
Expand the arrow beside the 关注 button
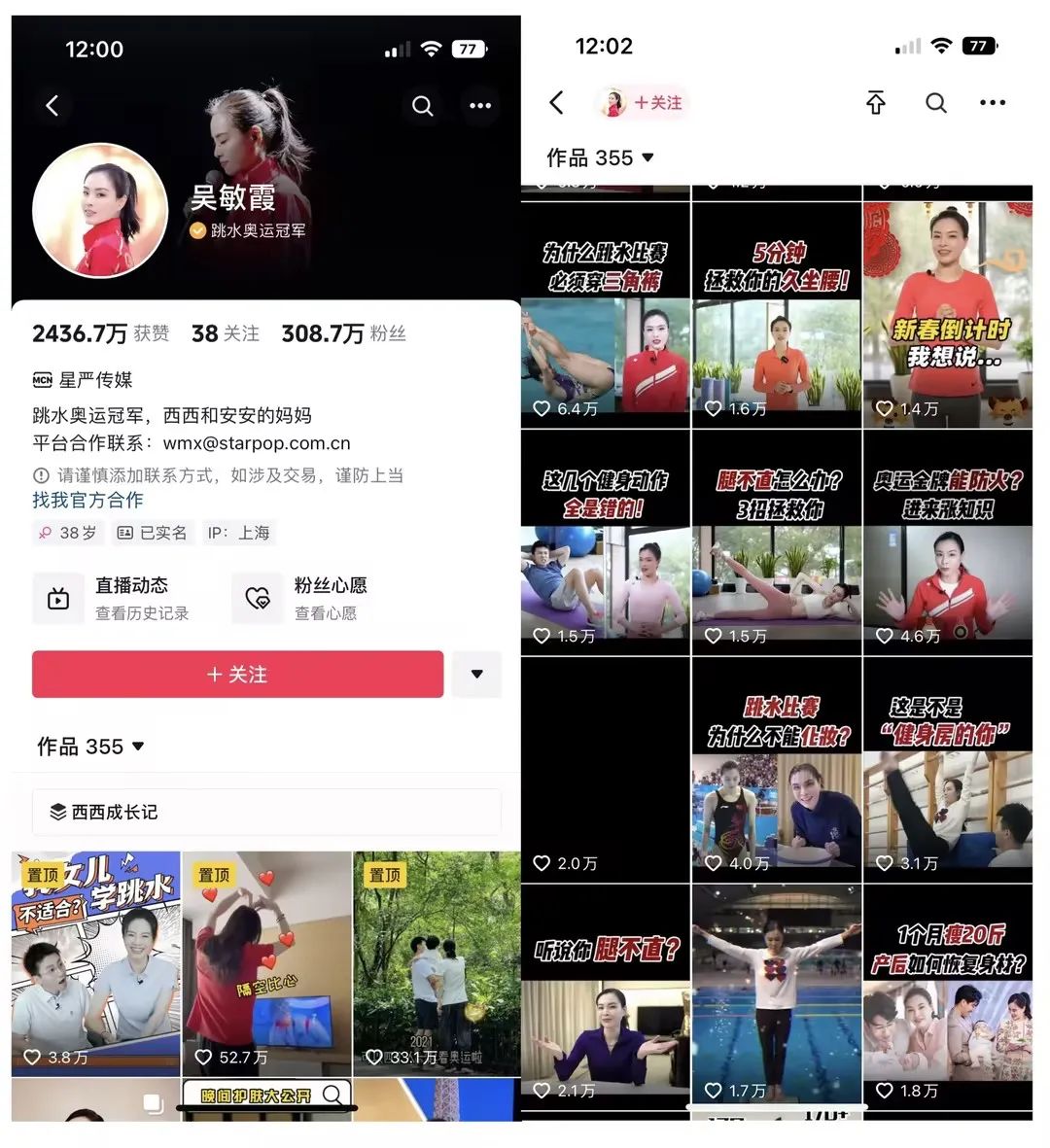pyautogui.click(x=476, y=675)
